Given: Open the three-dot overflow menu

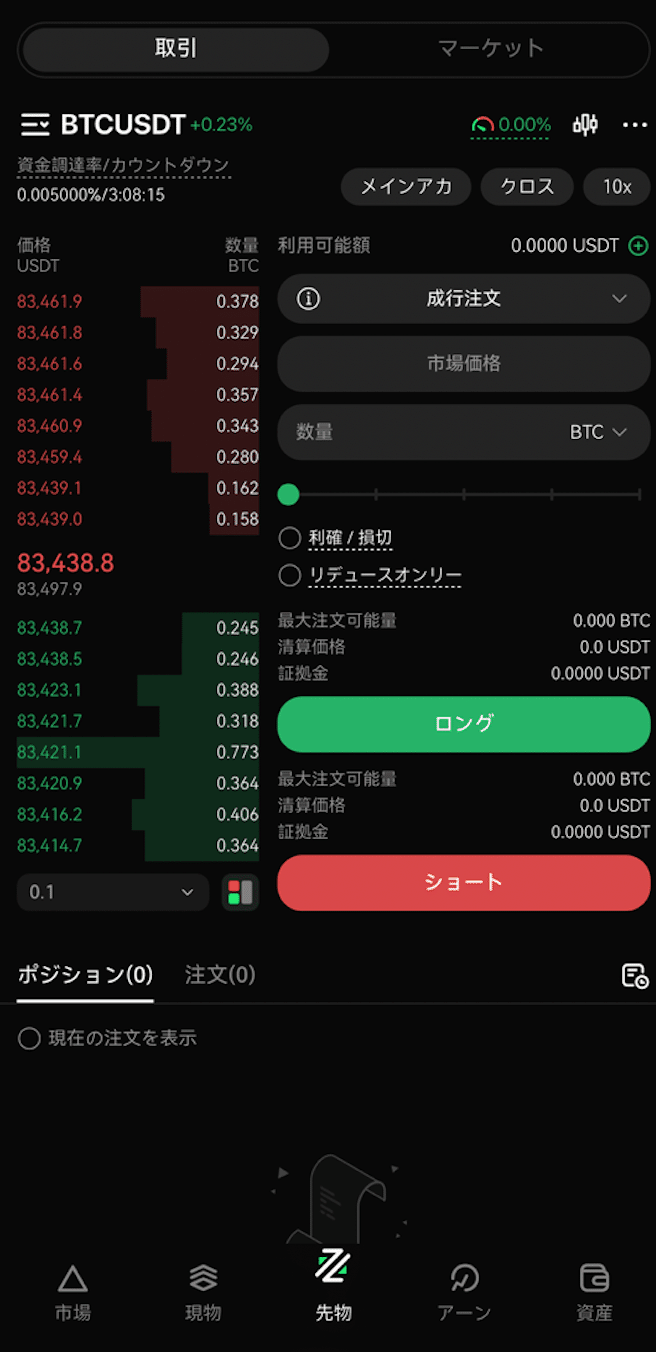Looking at the screenshot, I should [x=635, y=125].
